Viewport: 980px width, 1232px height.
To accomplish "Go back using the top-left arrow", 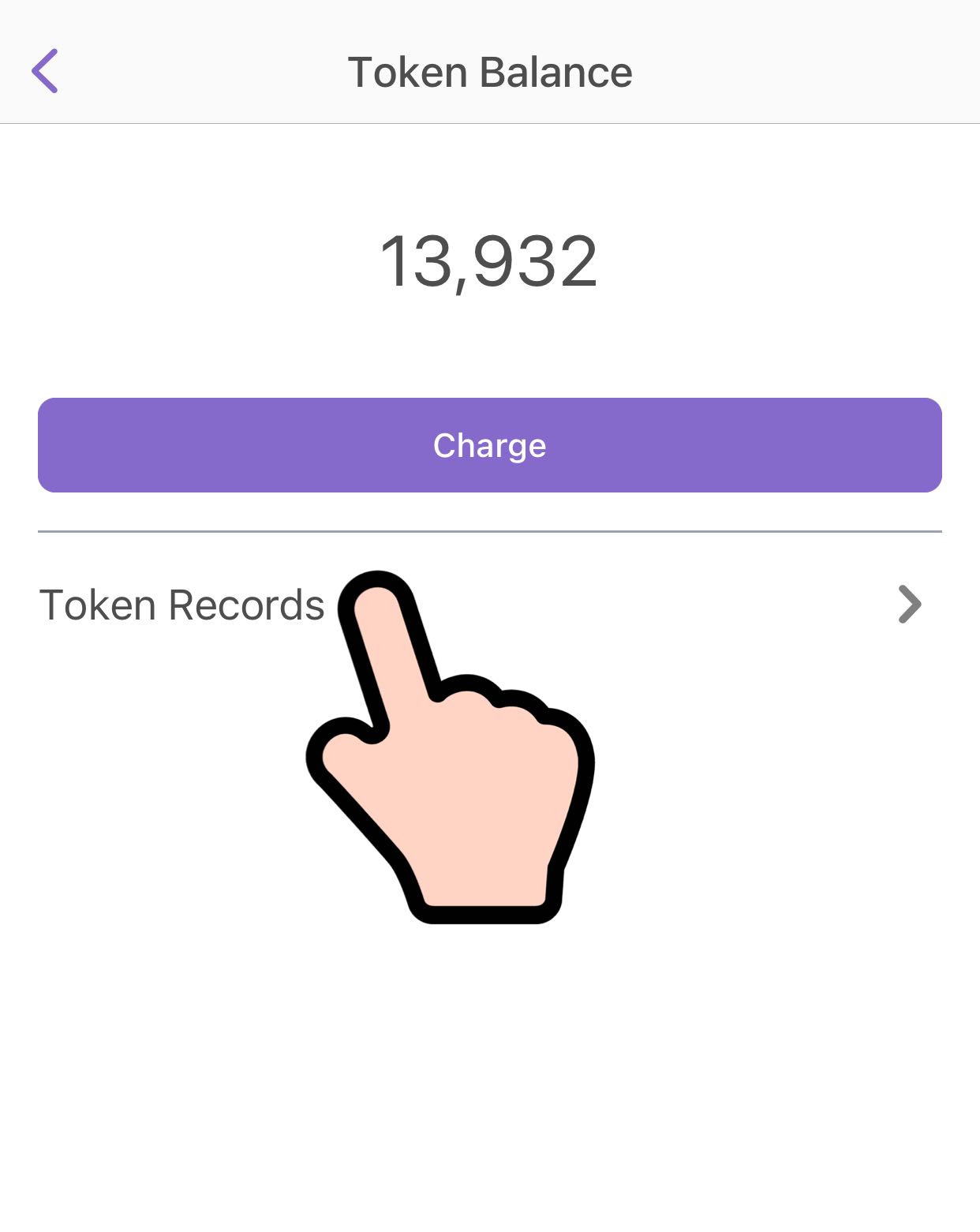I will [45, 71].
